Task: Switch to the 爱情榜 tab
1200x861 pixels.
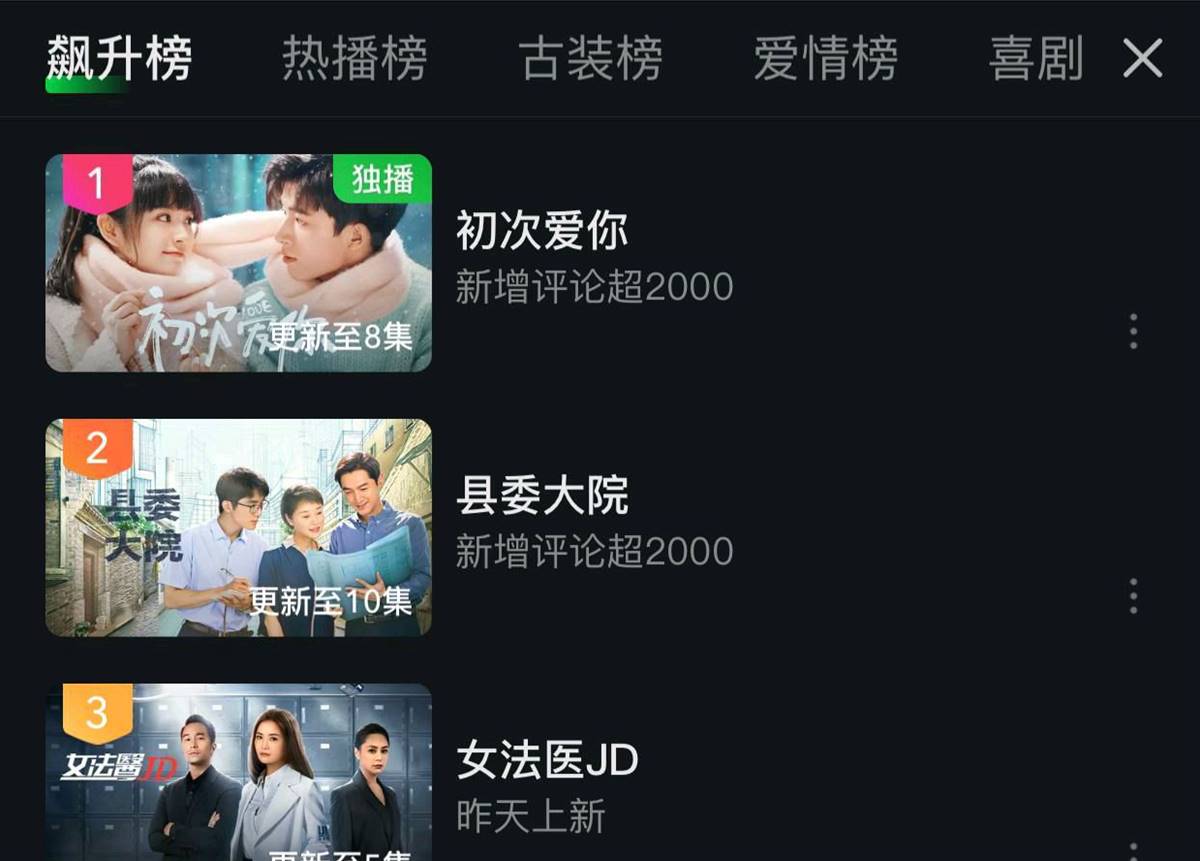Action: (826, 59)
